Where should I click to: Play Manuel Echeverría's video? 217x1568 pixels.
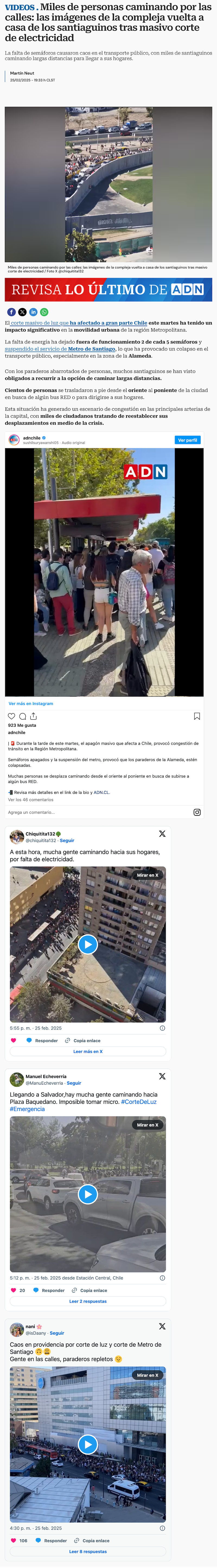point(88,1194)
